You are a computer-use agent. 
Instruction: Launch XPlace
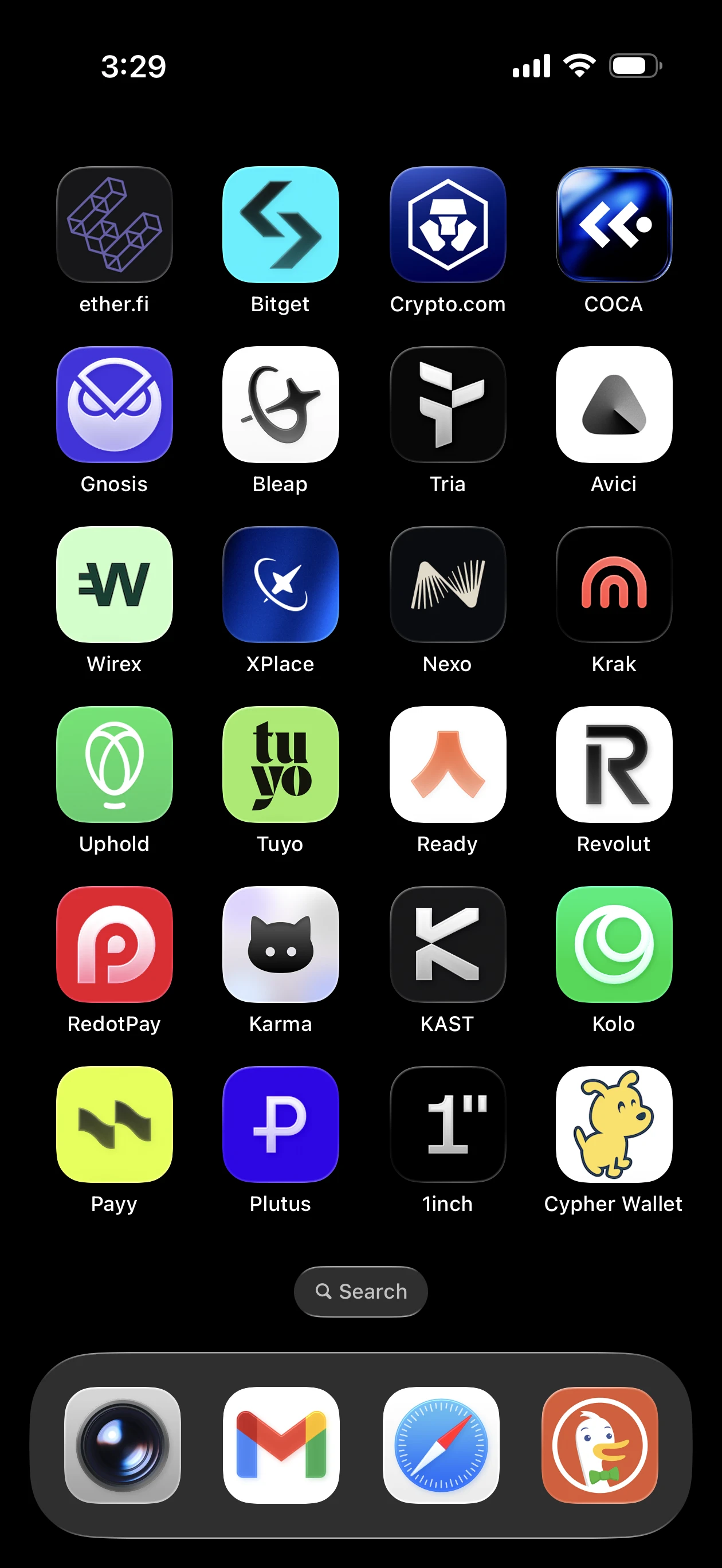click(x=281, y=585)
